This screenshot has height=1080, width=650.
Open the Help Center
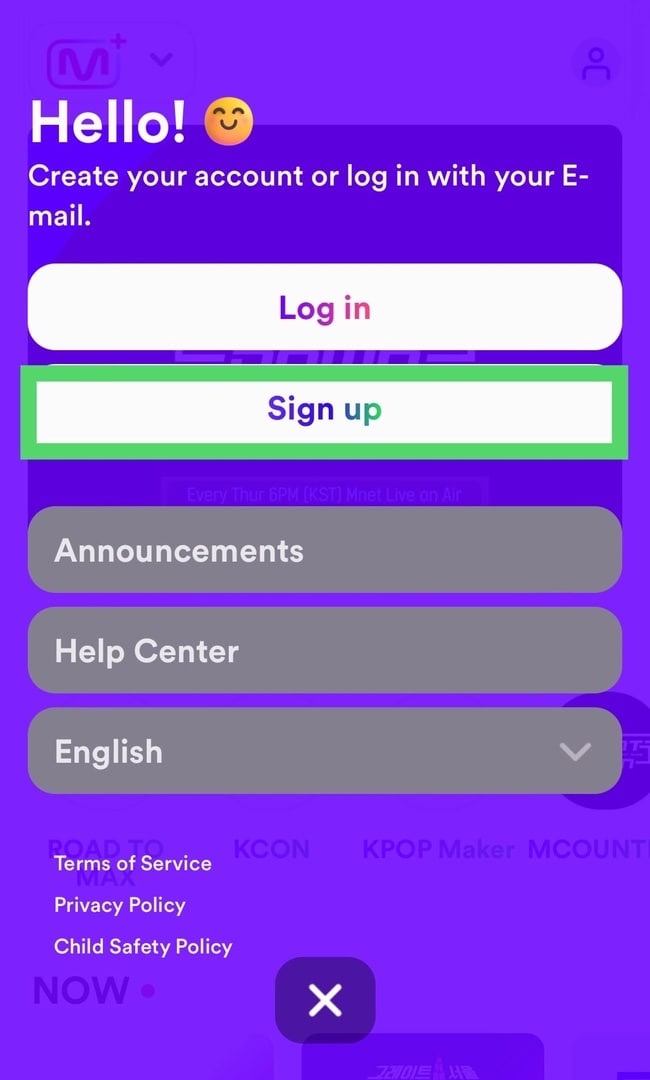pos(324,651)
